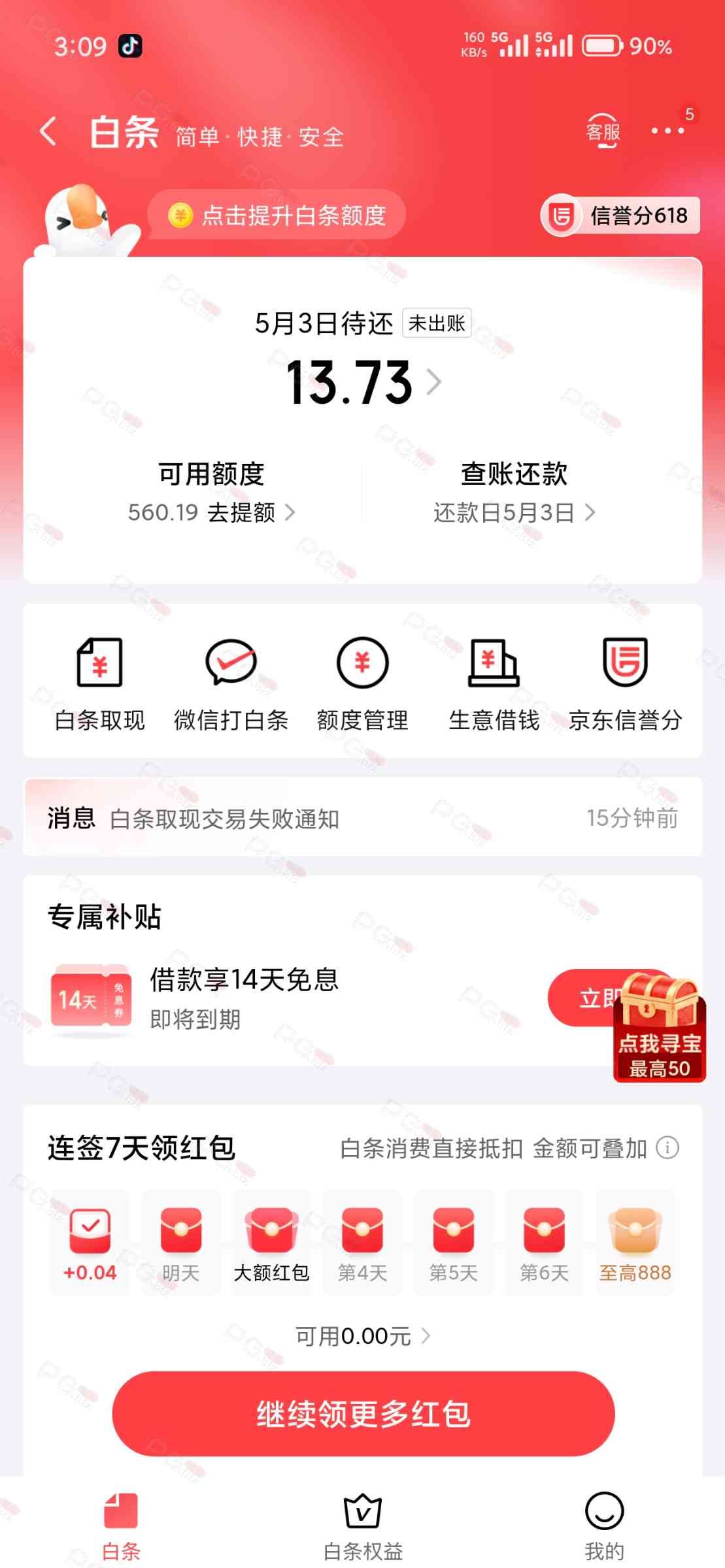The height and width of the screenshot is (1568, 725).
Task: Show info icon beside 金额可叠加
Action: [667, 1147]
